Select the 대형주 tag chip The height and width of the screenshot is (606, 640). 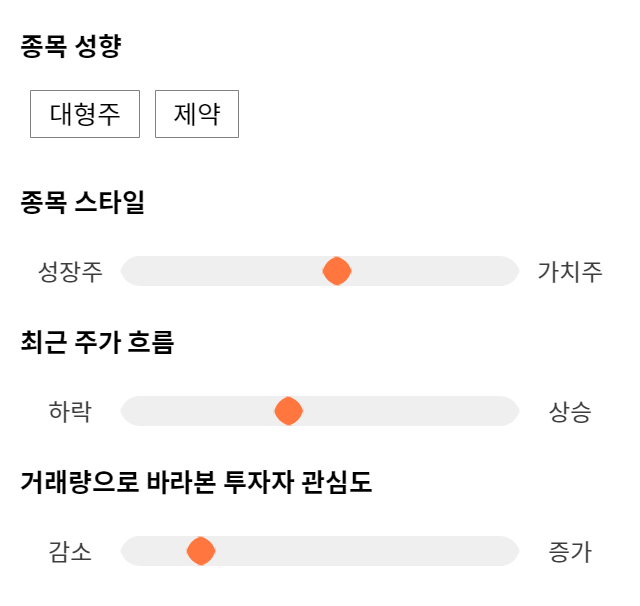[x=85, y=114]
